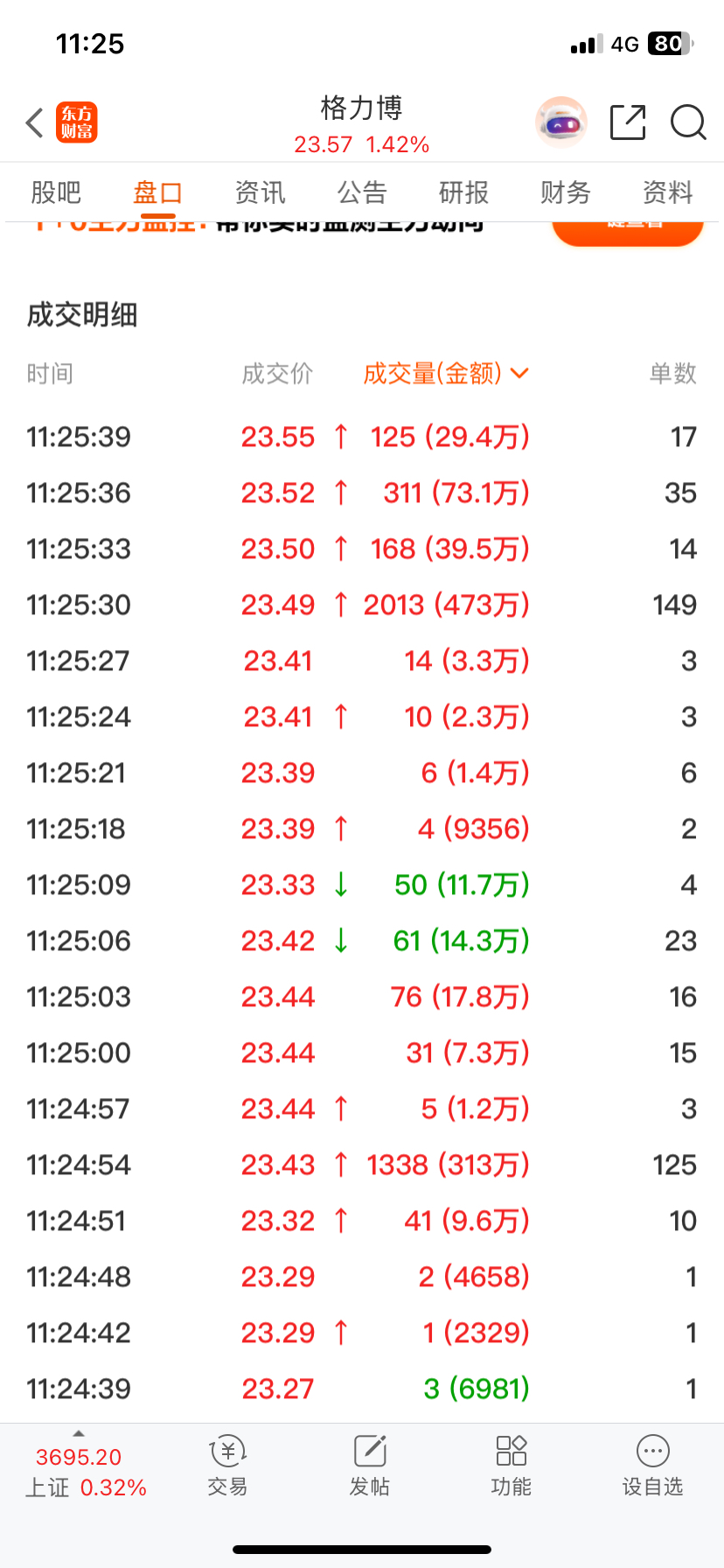Viewport: 724px width, 1568px height.
Task: Open the search magnifier
Action: pyautogui.click(x=688, y=122)
